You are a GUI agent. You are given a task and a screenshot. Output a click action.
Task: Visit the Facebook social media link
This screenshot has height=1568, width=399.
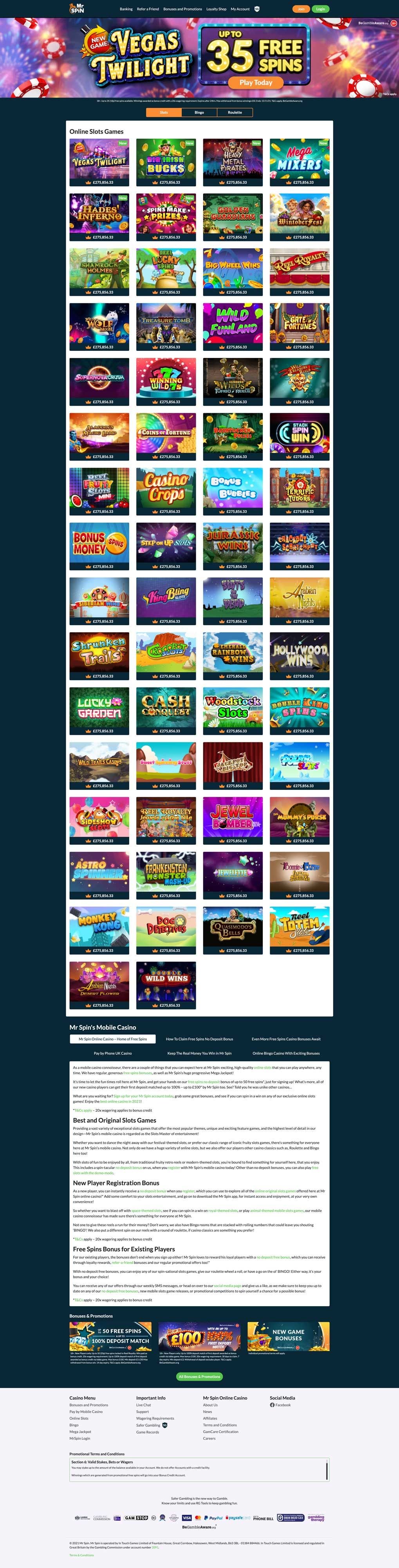tap(283, 1405)
